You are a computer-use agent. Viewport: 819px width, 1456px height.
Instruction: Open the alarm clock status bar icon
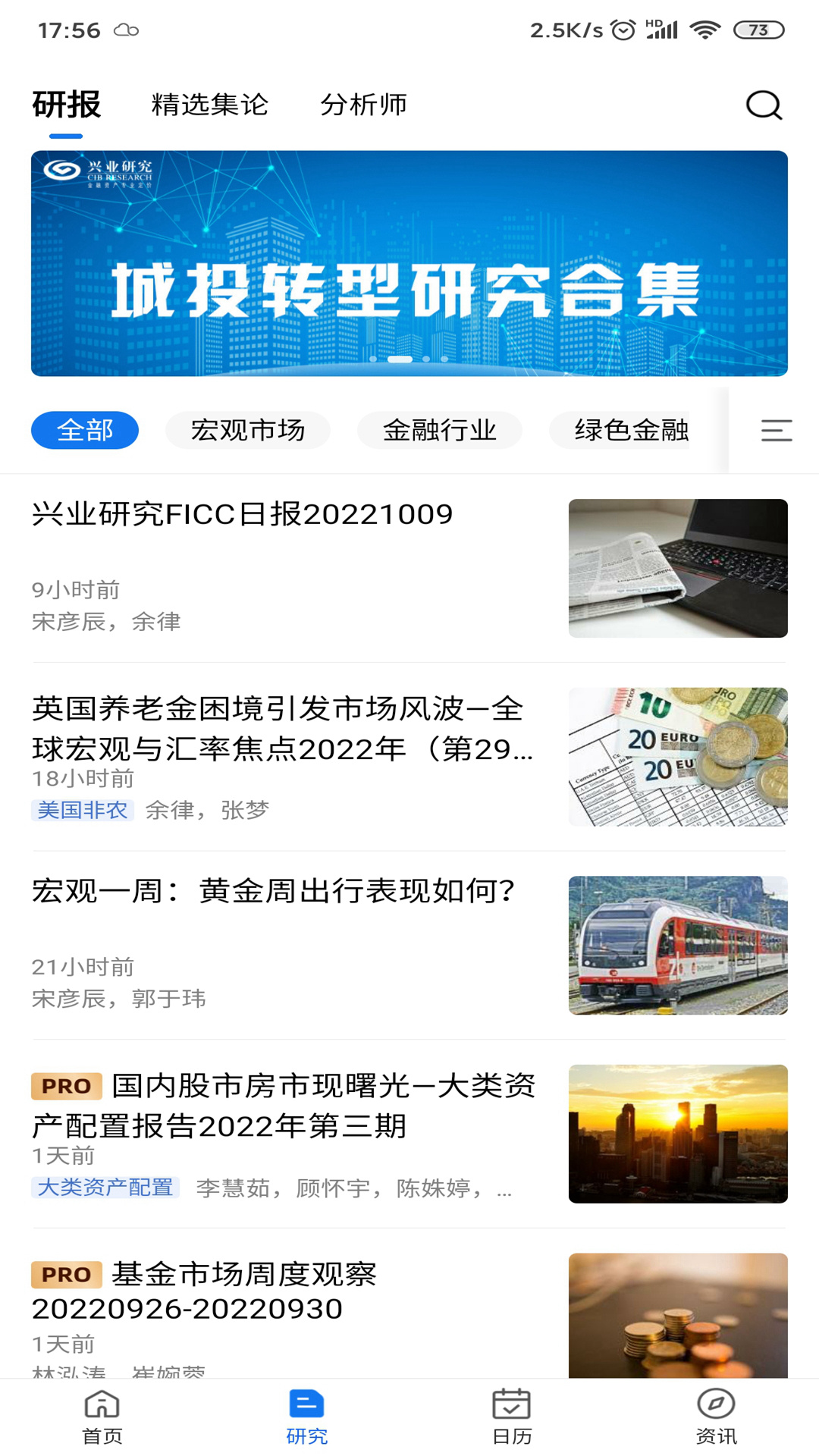tap(623, 29)
